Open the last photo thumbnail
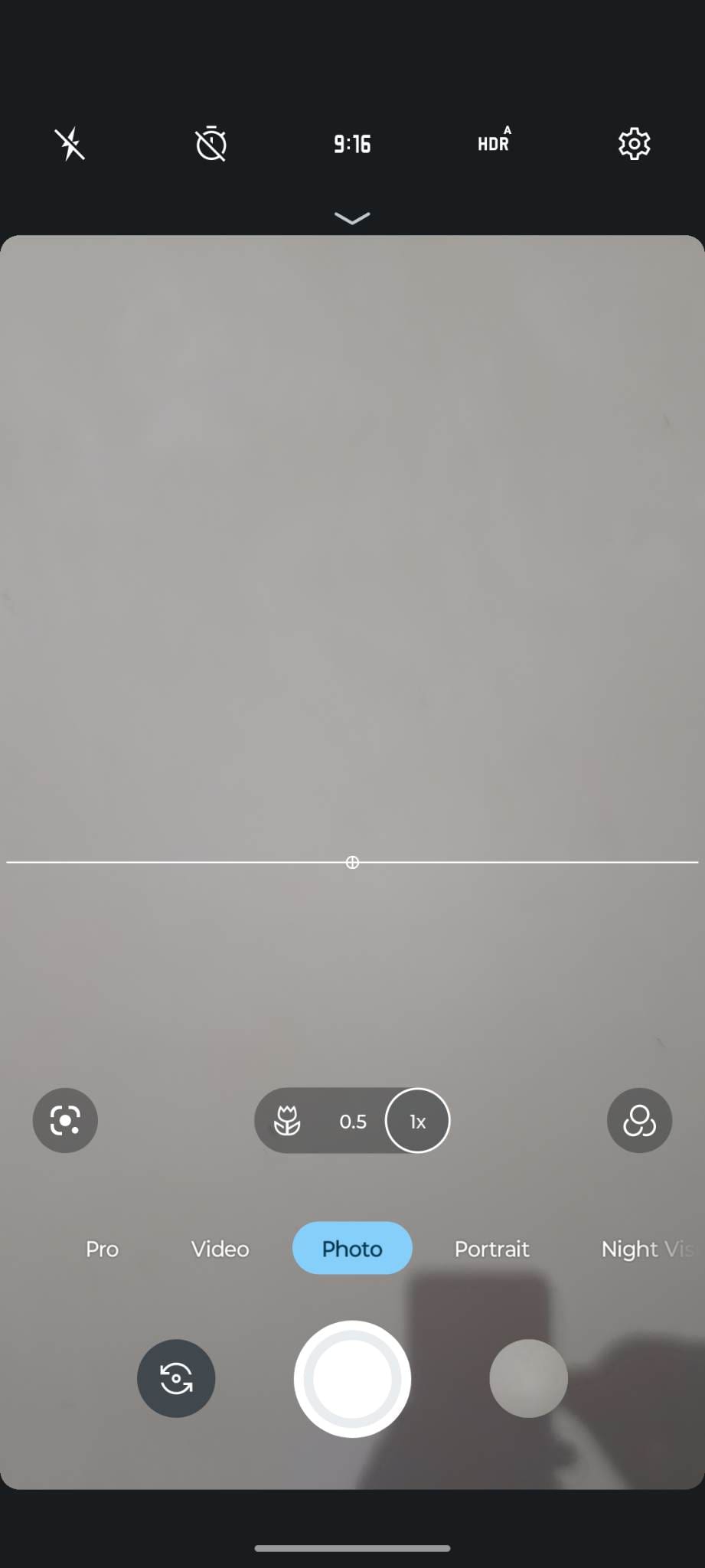705x1568 pixels. pyautogui.click(x=528, y=1378)
